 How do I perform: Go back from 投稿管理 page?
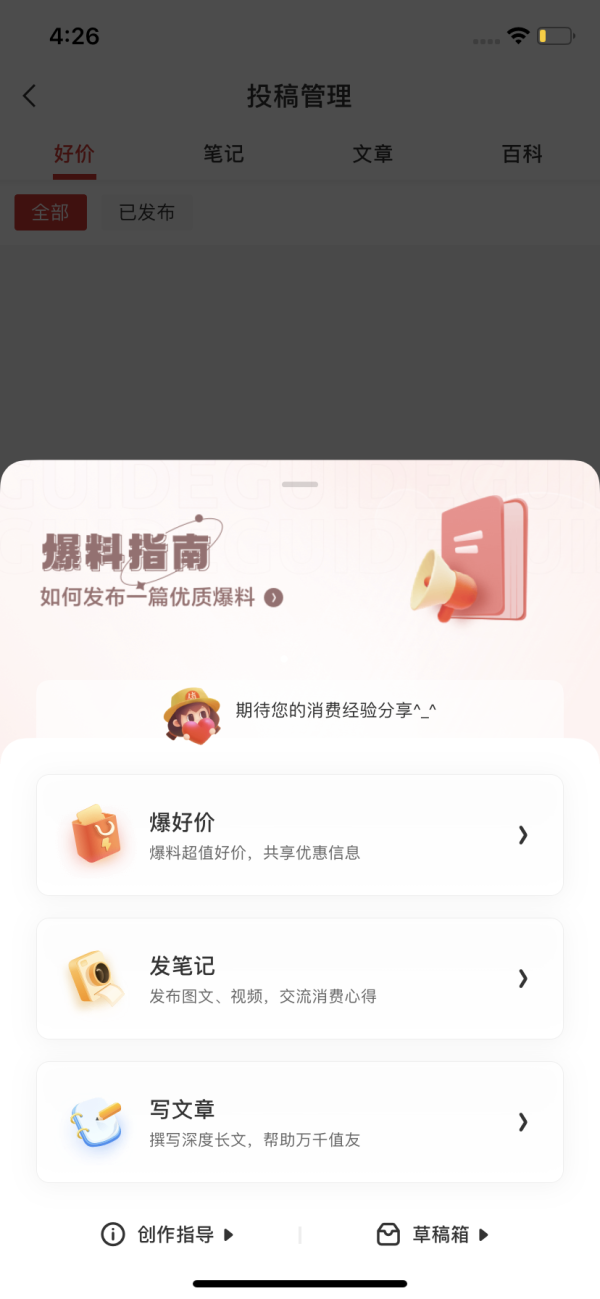pyautogui.click(x=30, y=96)
